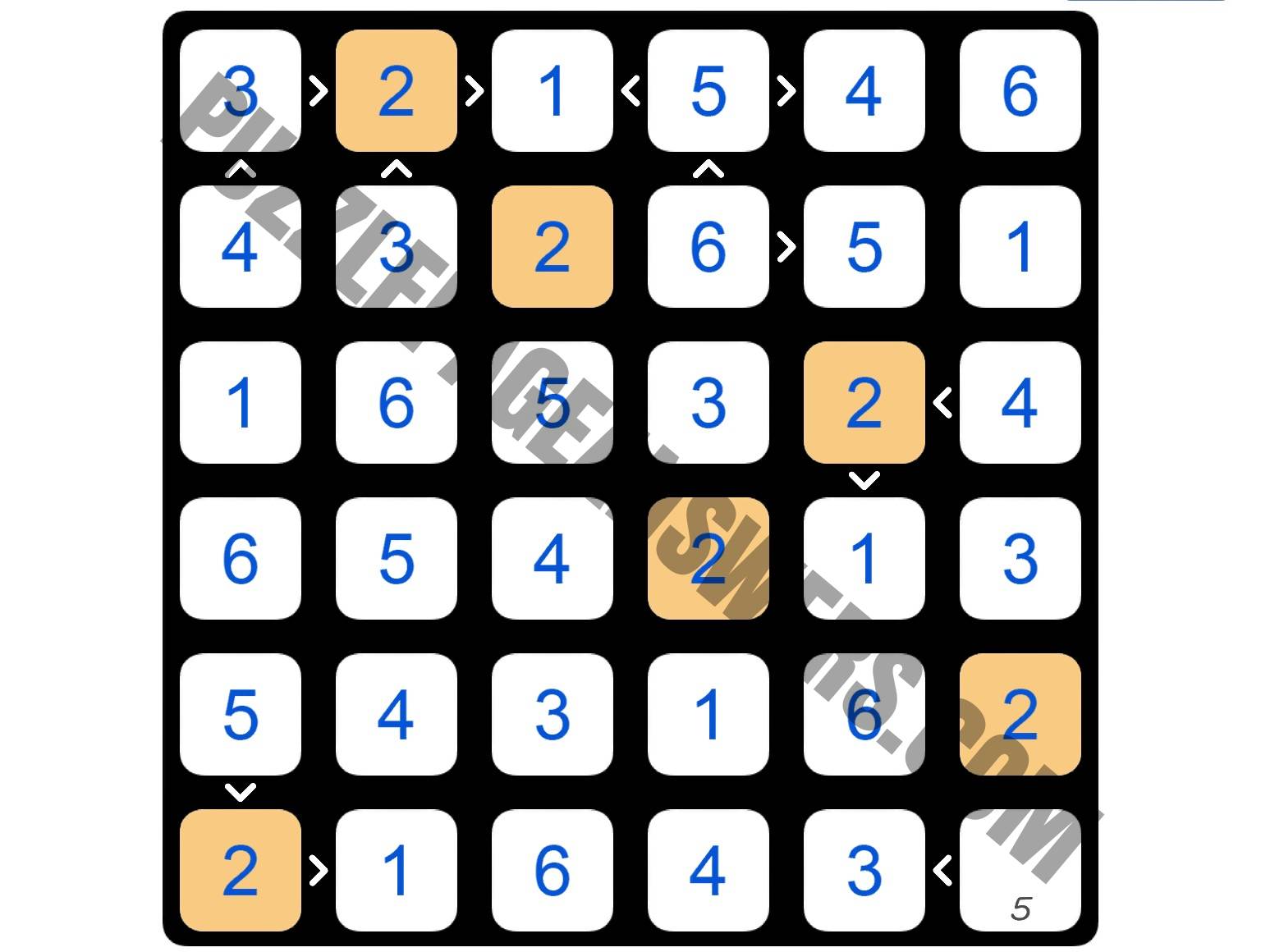Tap the 6 cell in the fourth row
The width and height of the screenshot is (1261, 952).
(x=240, y=559)
